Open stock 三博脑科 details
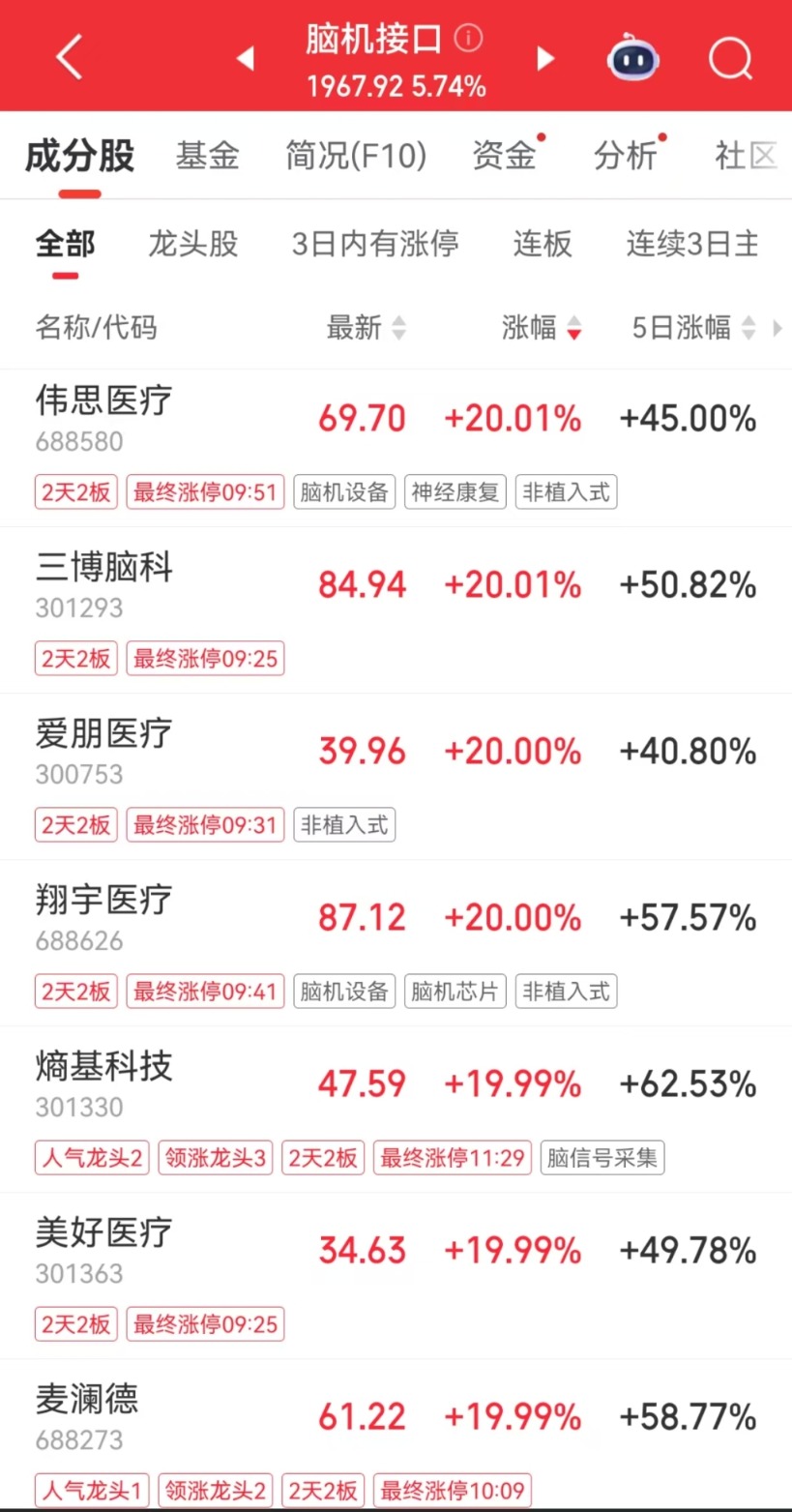 [104, 567]
